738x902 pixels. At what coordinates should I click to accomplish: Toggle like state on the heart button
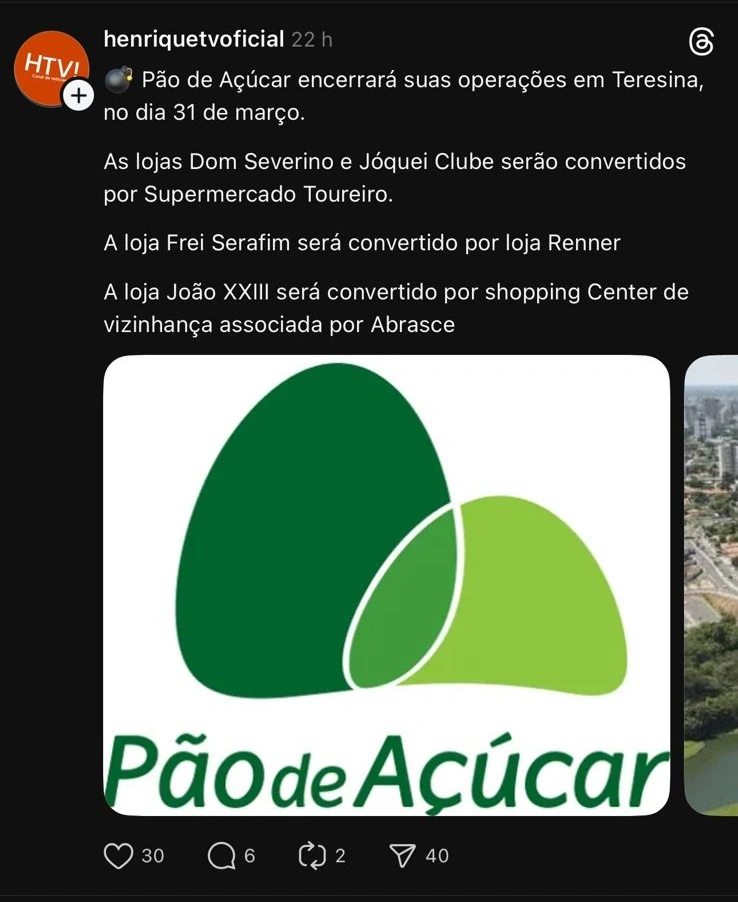(120, 855)
